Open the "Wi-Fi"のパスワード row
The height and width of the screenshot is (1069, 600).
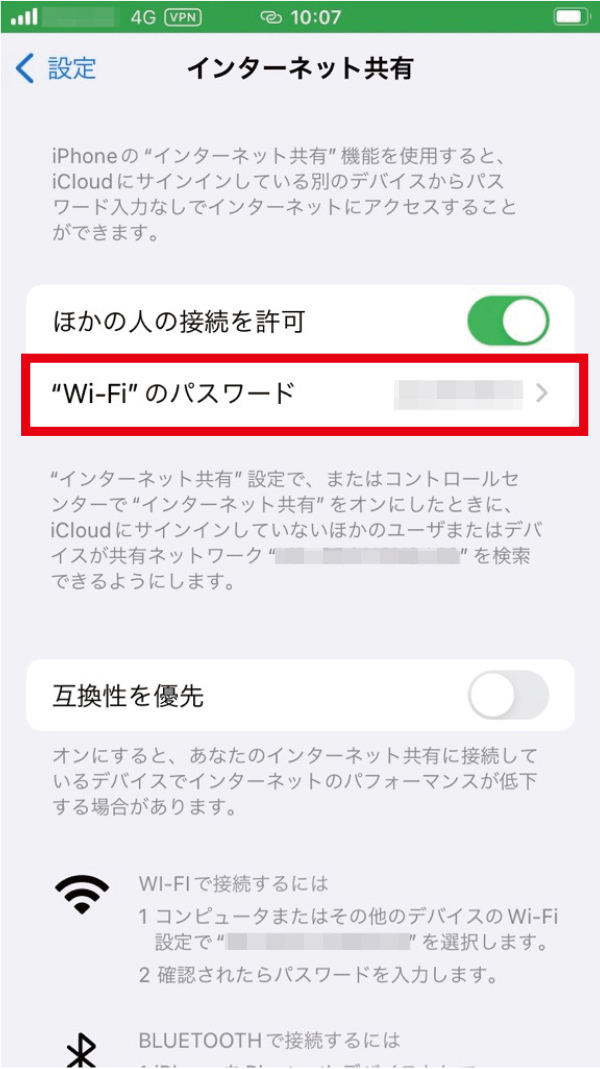click(300, 393)
